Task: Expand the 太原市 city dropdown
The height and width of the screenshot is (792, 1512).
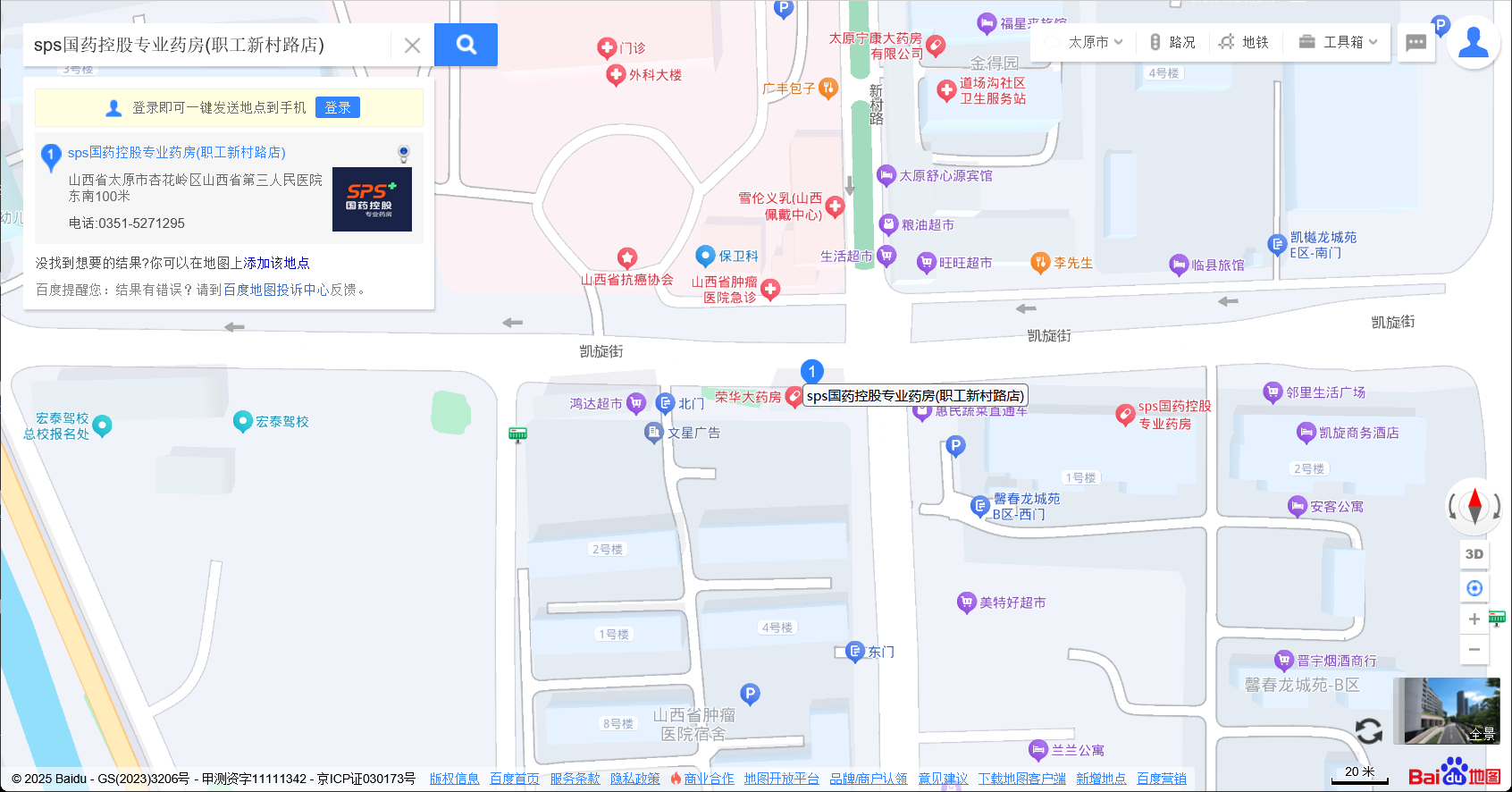Action: click(1088, 42)
